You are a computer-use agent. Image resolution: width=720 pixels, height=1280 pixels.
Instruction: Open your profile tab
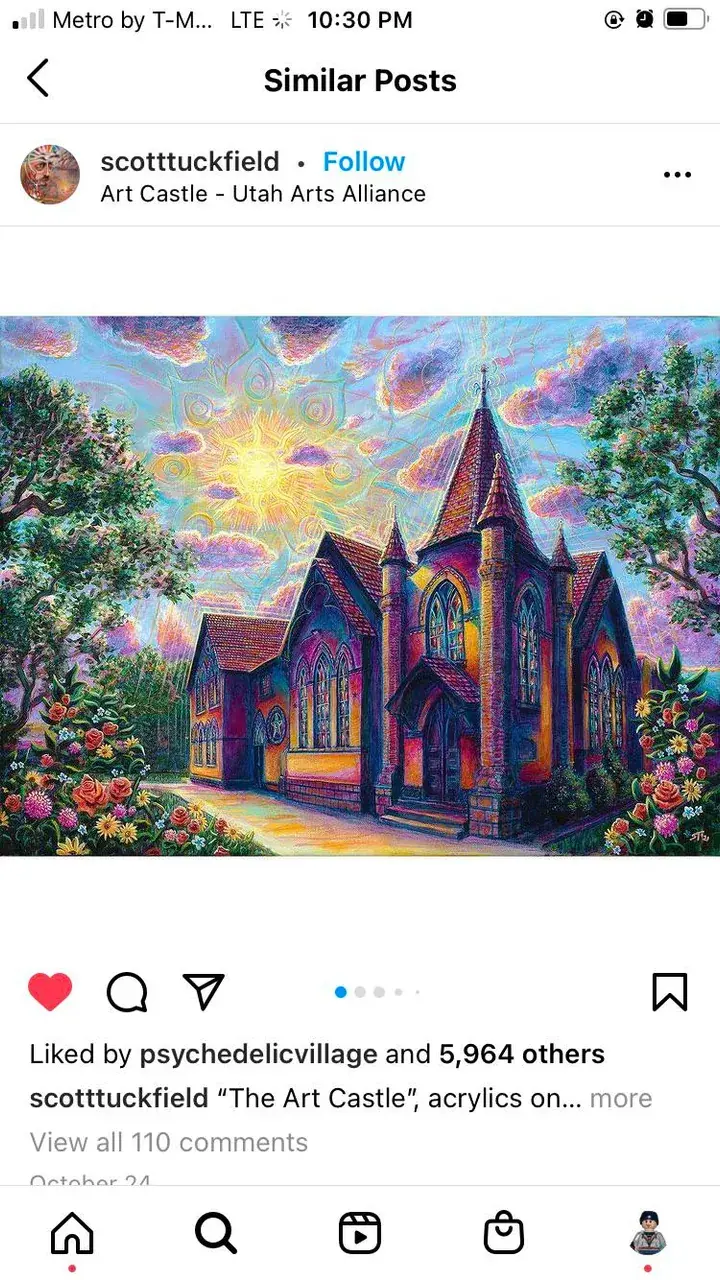coord(648,1235)
